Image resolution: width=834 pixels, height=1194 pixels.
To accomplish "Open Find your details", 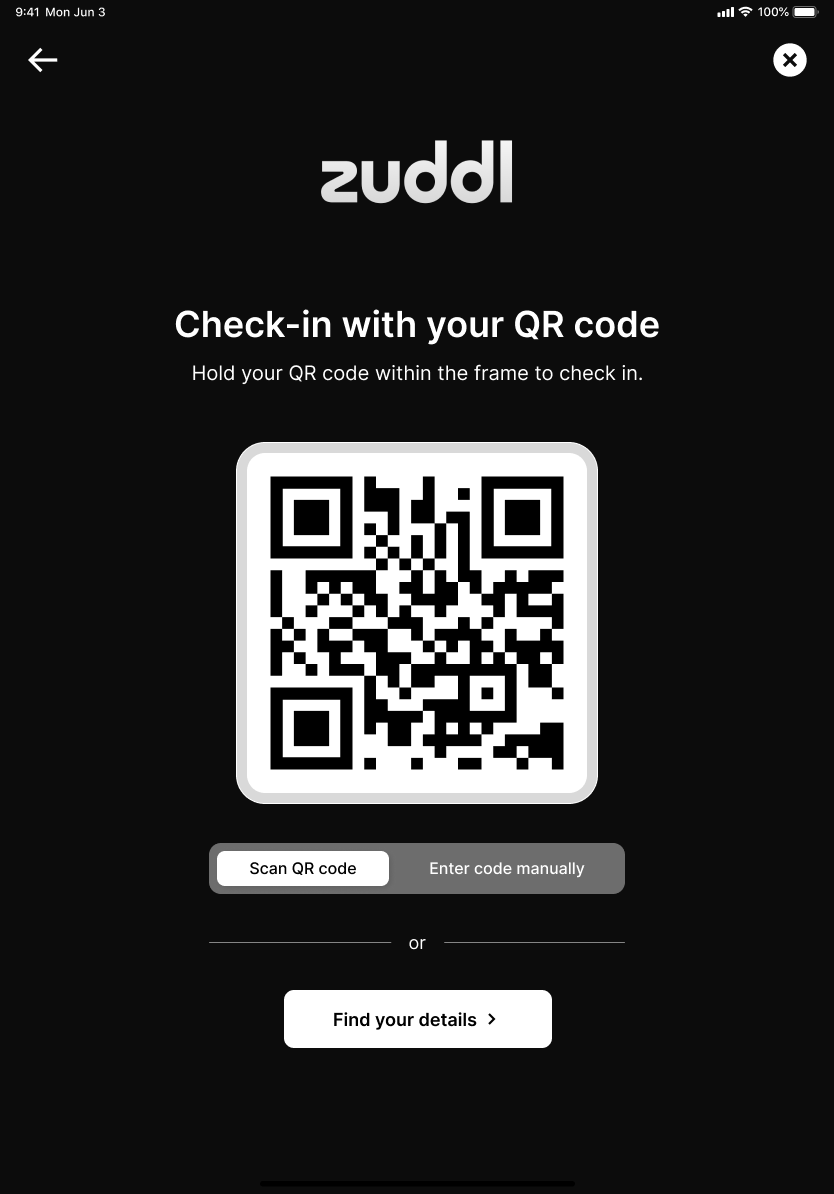I will [417, 1019].
